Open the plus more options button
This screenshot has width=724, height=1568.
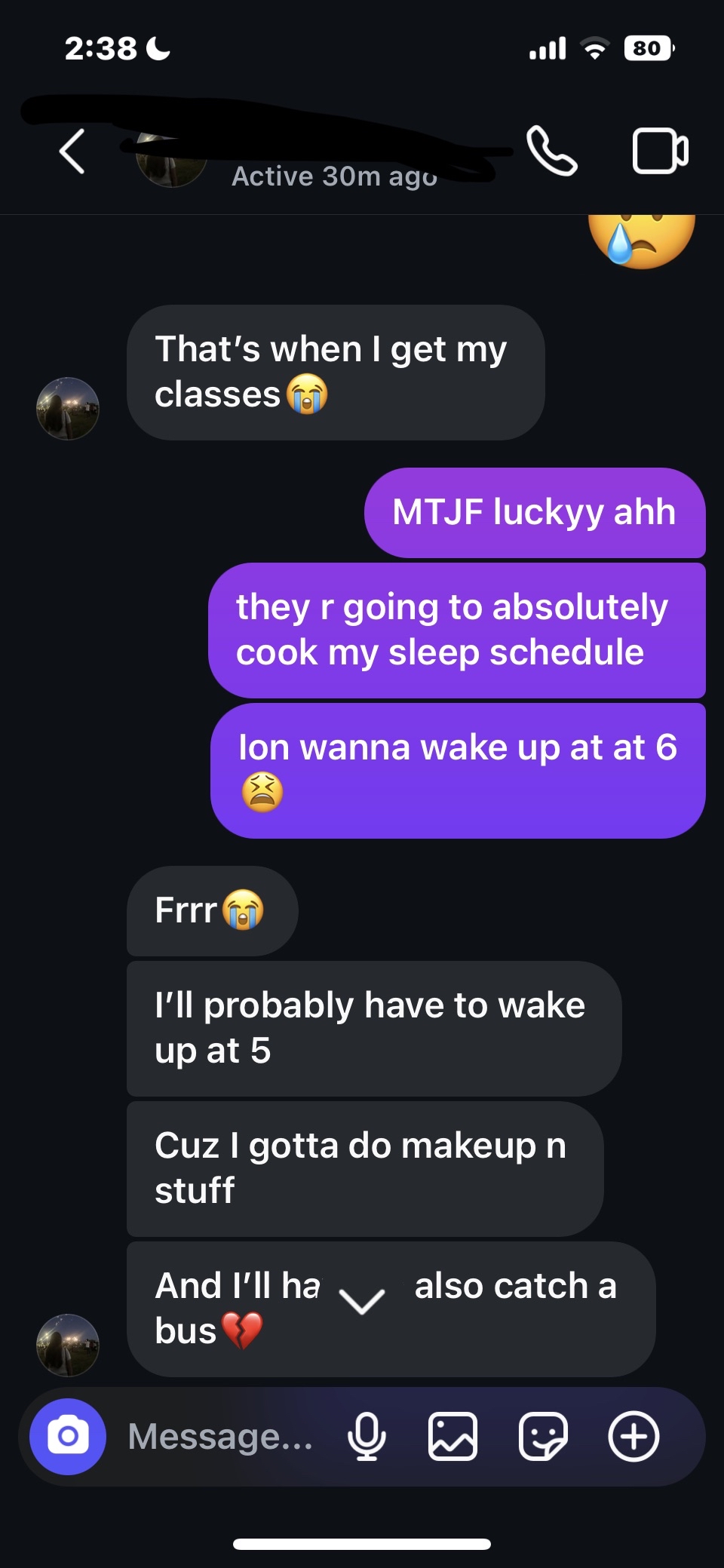coord(633,1437)
